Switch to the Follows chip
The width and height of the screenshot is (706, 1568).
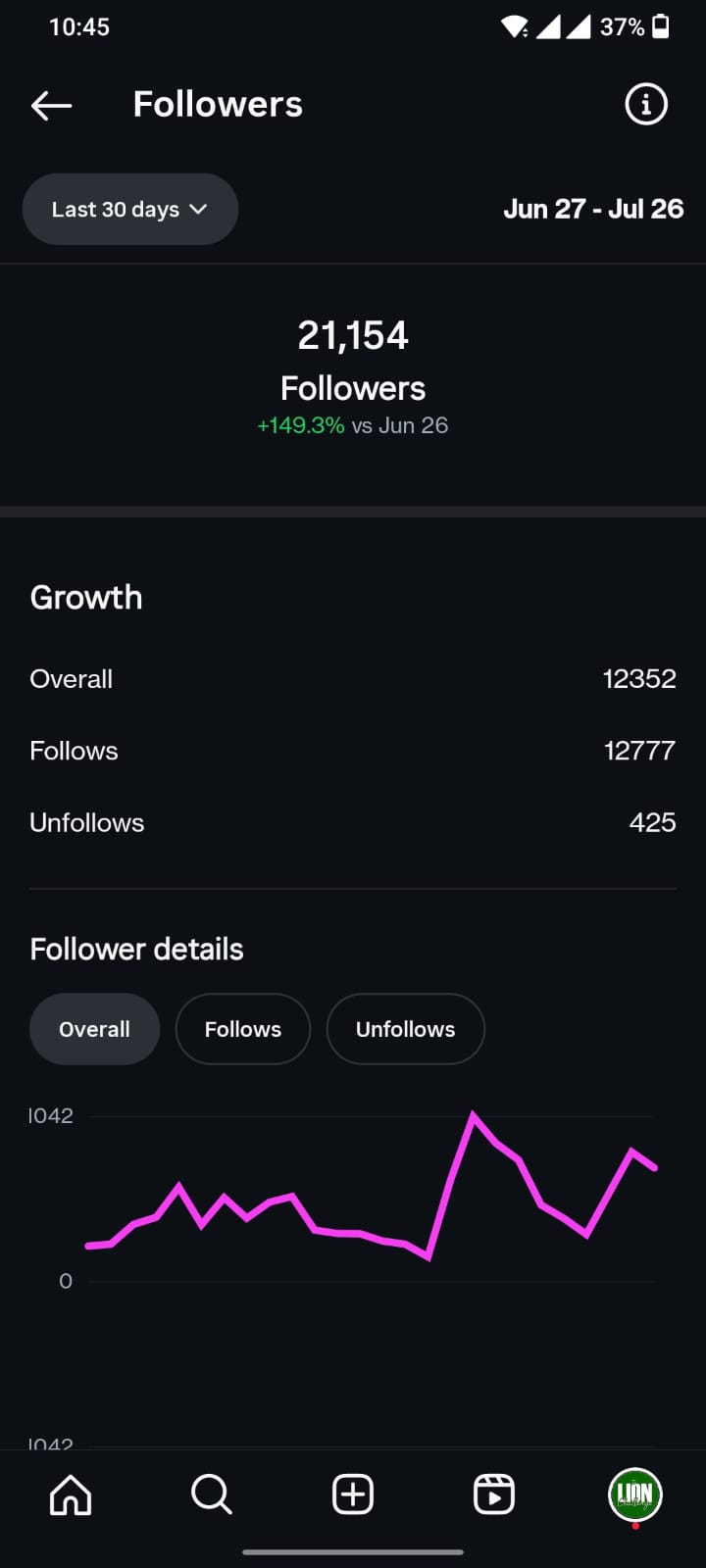click(243, 1029)
